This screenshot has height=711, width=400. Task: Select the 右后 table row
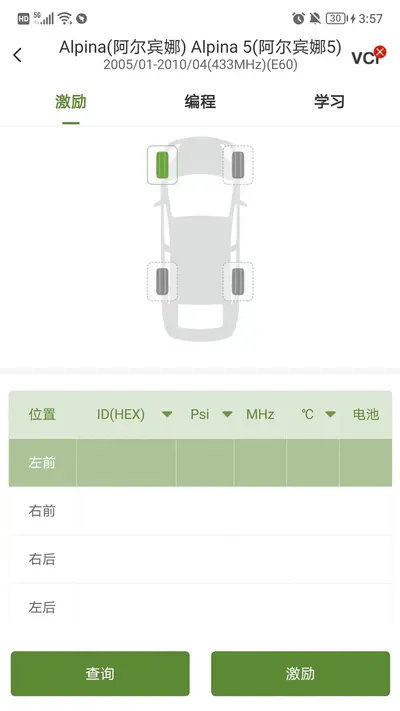(x=200, y=559)
